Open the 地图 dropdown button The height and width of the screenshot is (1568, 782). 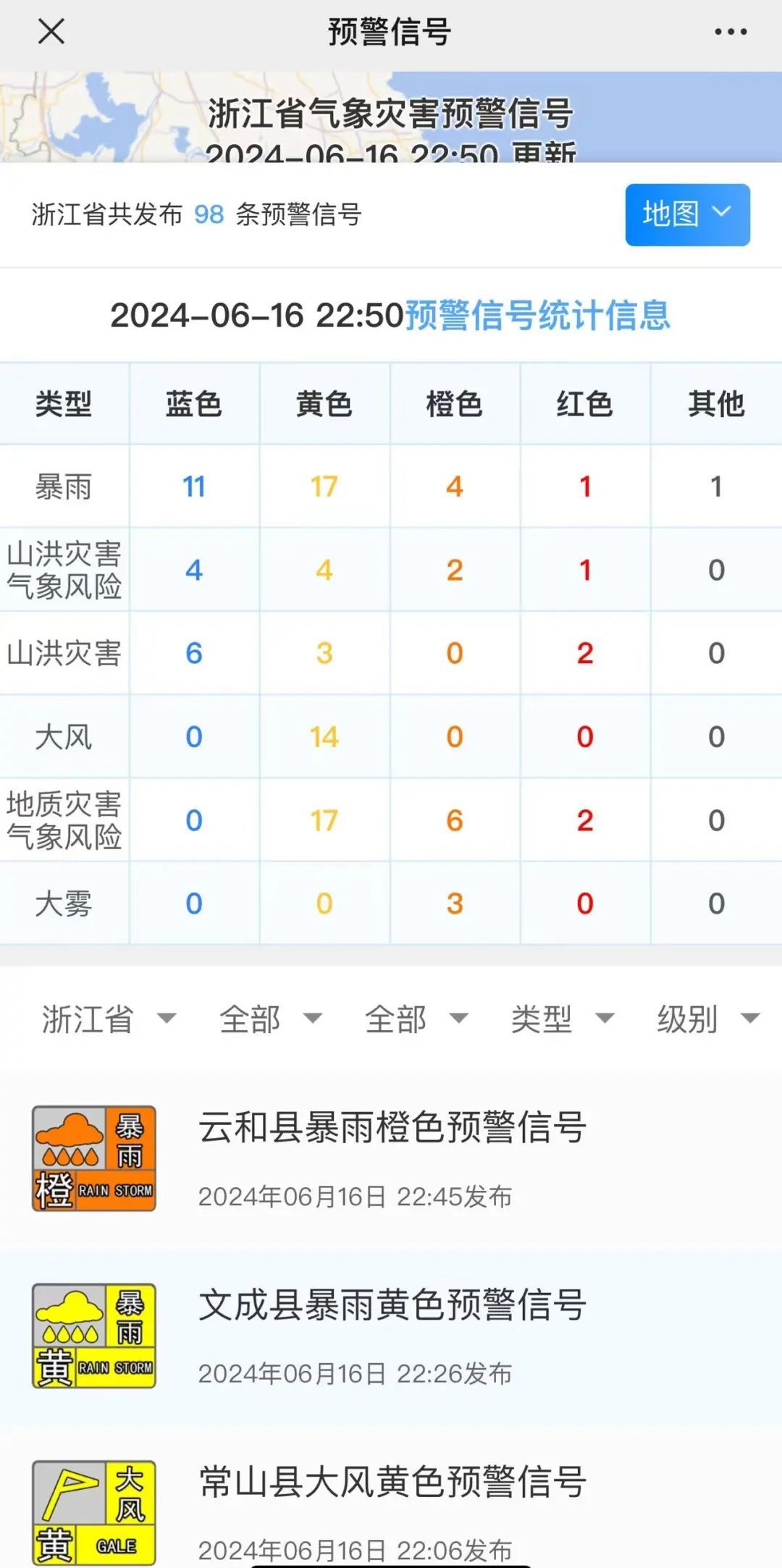687,214
